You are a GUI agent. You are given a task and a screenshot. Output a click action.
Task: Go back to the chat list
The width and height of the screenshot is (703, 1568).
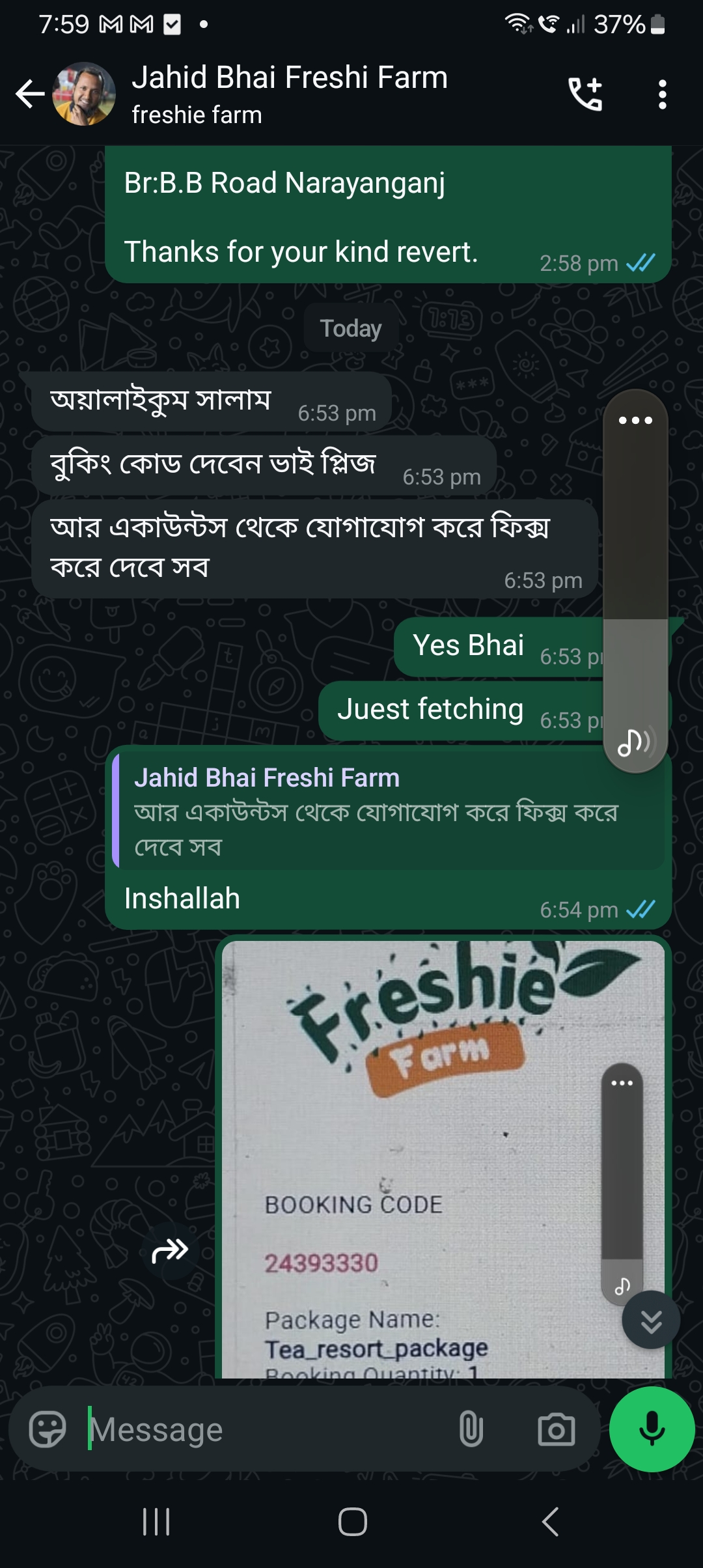30,94
